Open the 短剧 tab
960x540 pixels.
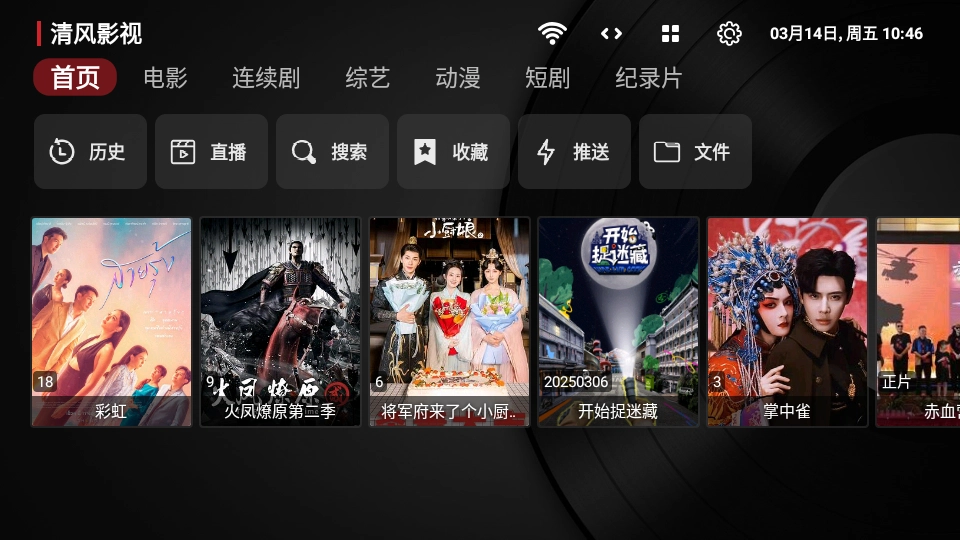click(x=547, y=78)
